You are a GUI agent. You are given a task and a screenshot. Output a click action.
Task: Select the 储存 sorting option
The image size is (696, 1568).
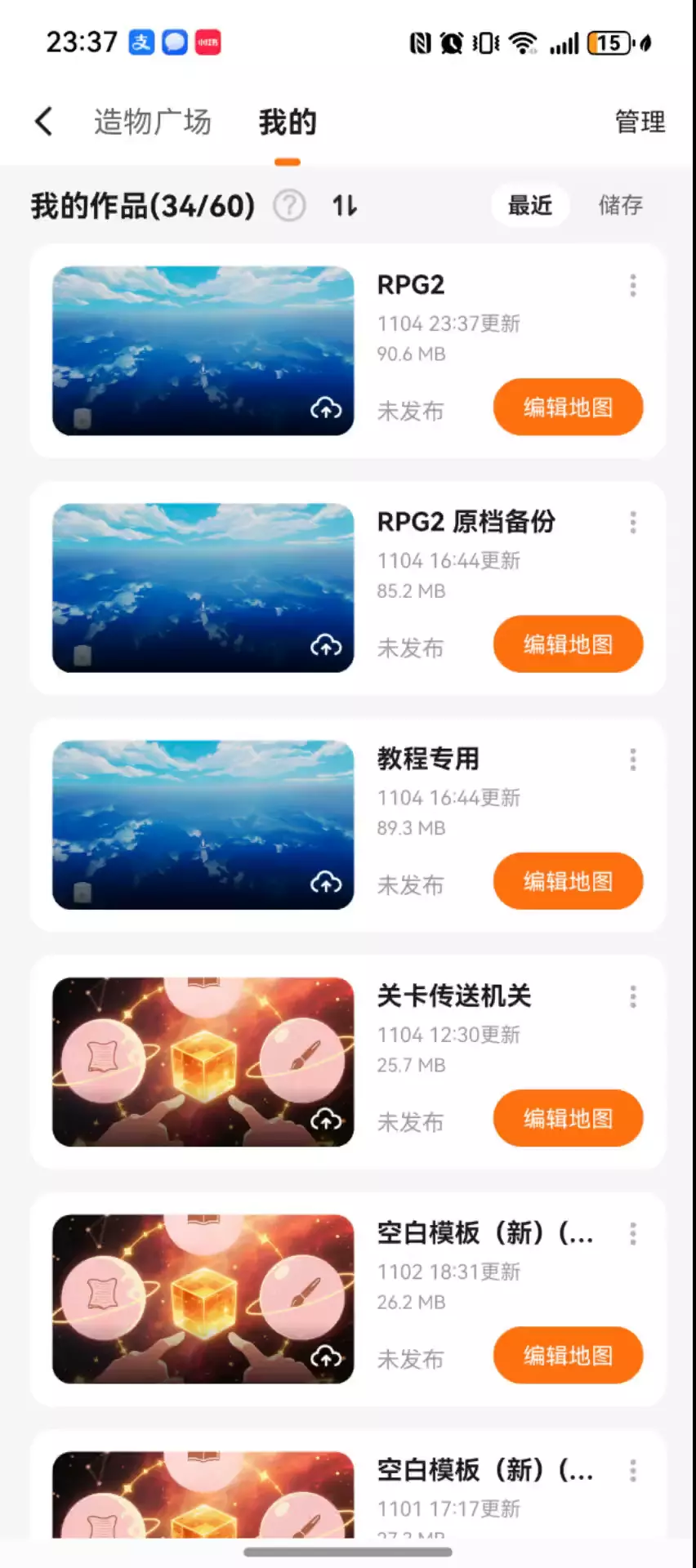pyautogui.click(x=620, y=205)
